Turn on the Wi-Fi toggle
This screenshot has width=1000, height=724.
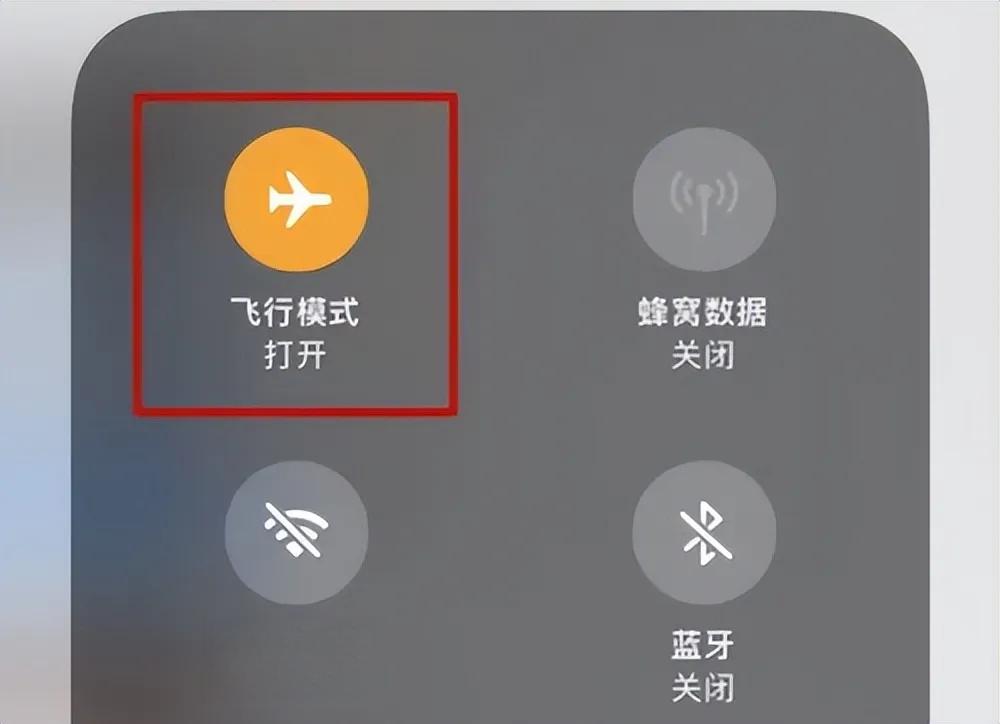pyautogui.click(x=297, y=531)
